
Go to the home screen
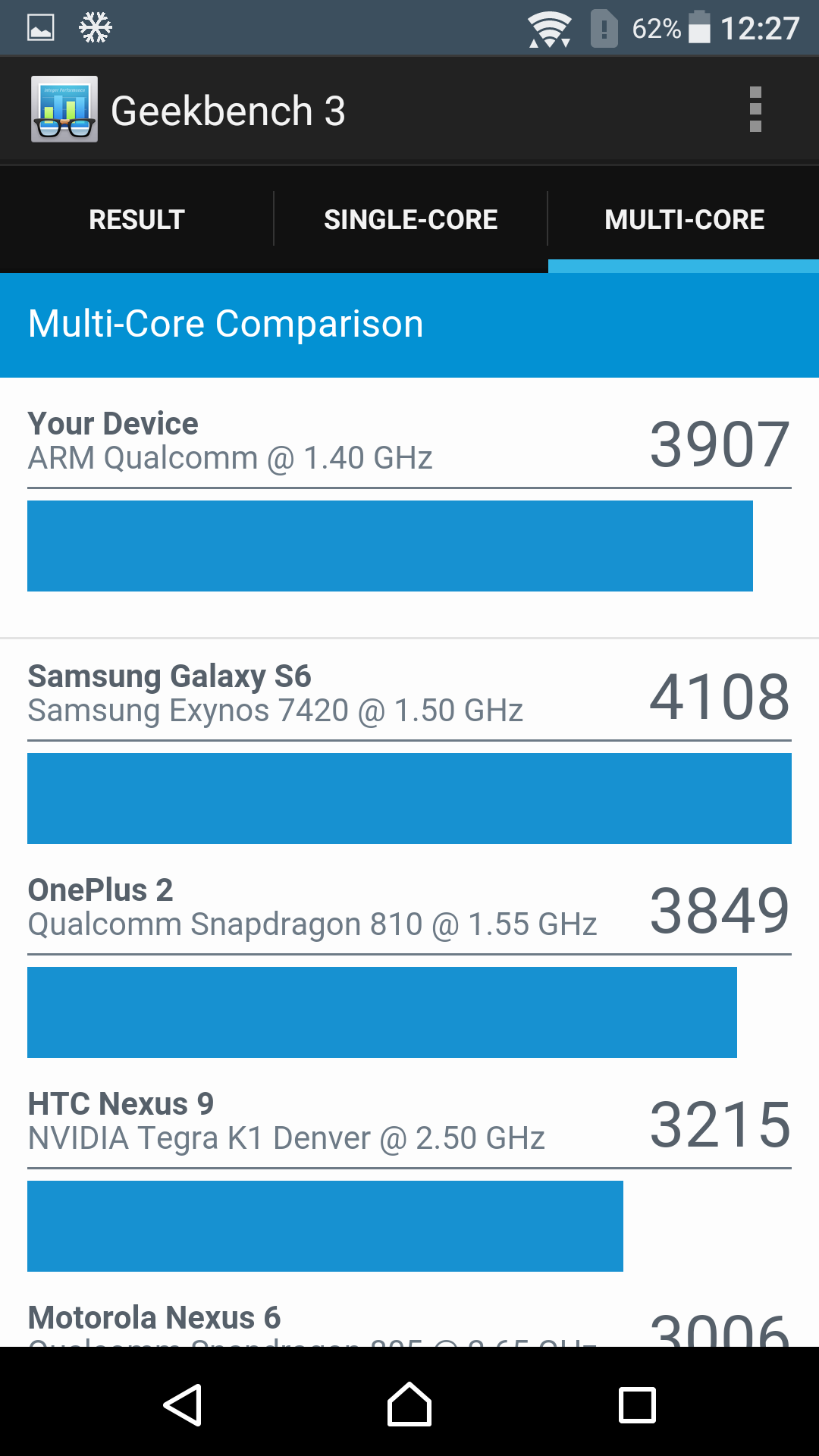(409, 1404)
